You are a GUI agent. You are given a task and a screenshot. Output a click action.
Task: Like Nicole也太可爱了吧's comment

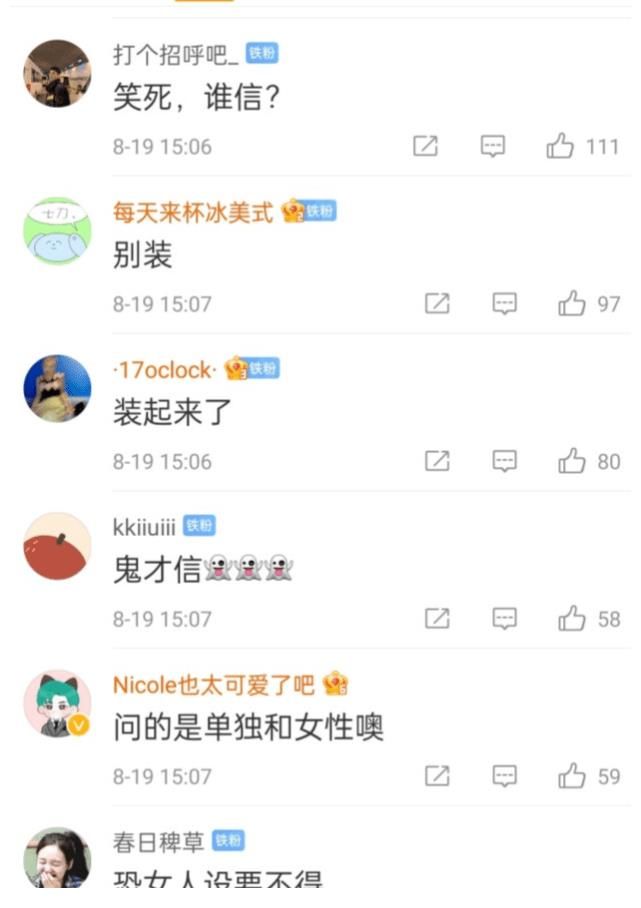[572, 776]
